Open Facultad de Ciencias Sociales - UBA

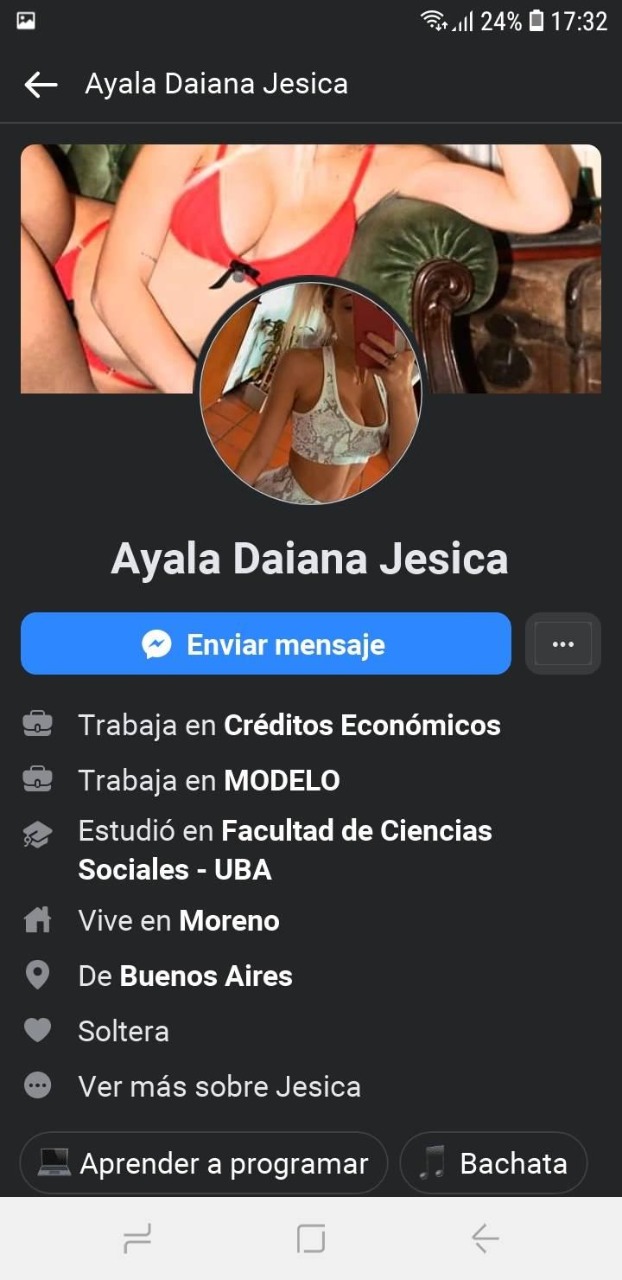point(355,831)
